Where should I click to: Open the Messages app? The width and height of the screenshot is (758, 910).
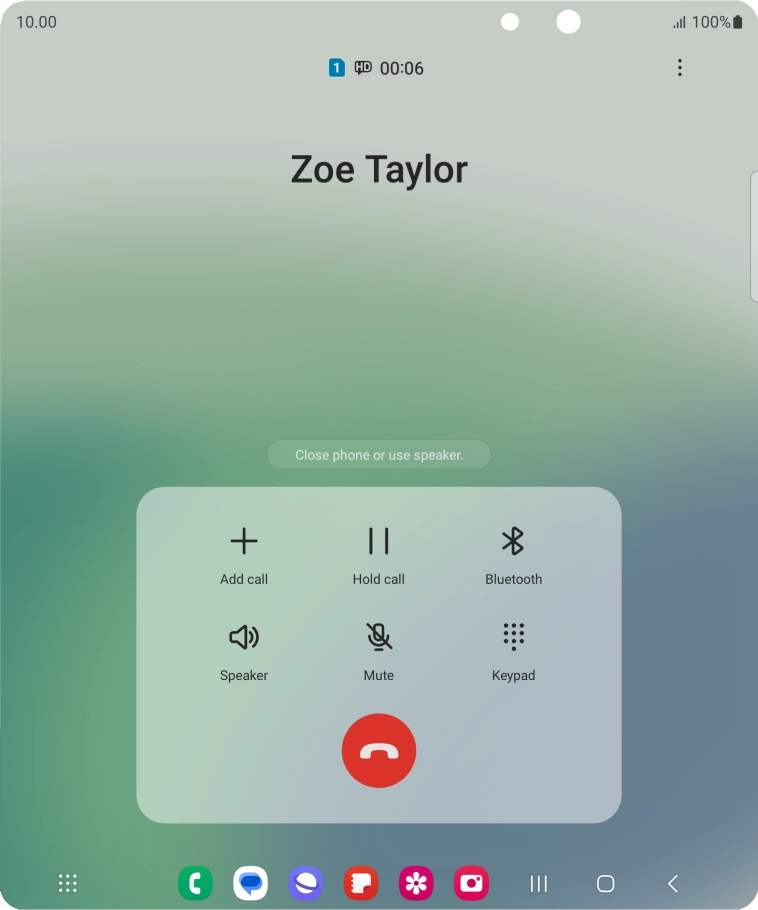point(250,883)
